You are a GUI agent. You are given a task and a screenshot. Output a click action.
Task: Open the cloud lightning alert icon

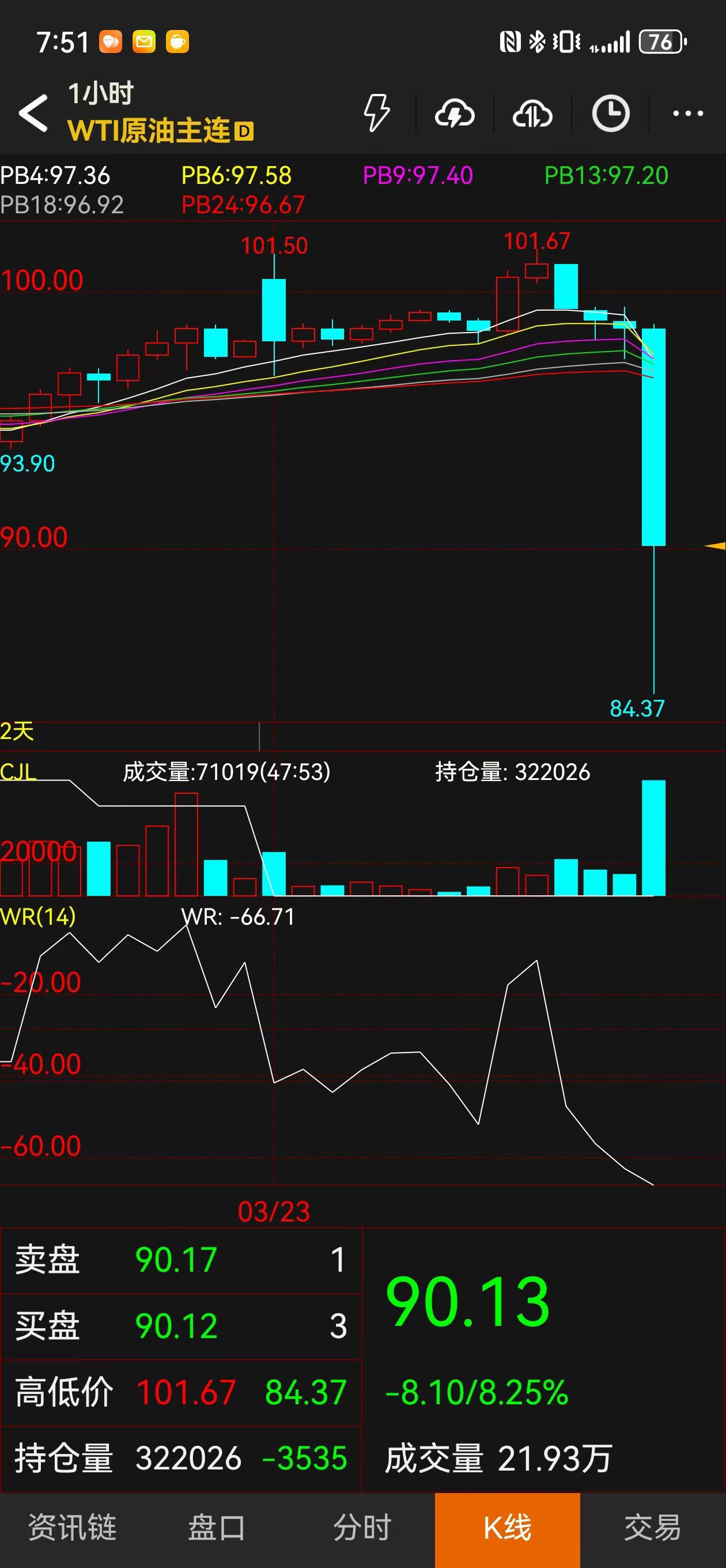pyautogui.click(x=455, y=113)
